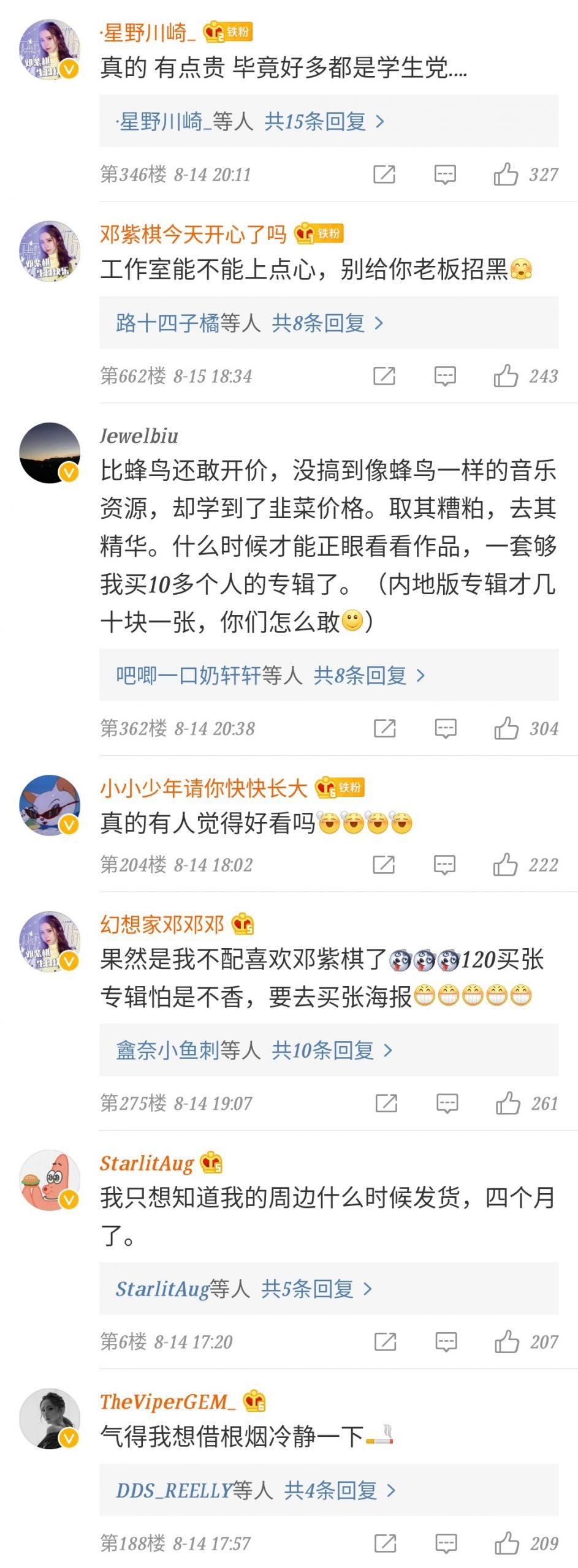The image size is (578, 1568).
Task: Like the comment on floor 204
Action: (x=506, y=865)
